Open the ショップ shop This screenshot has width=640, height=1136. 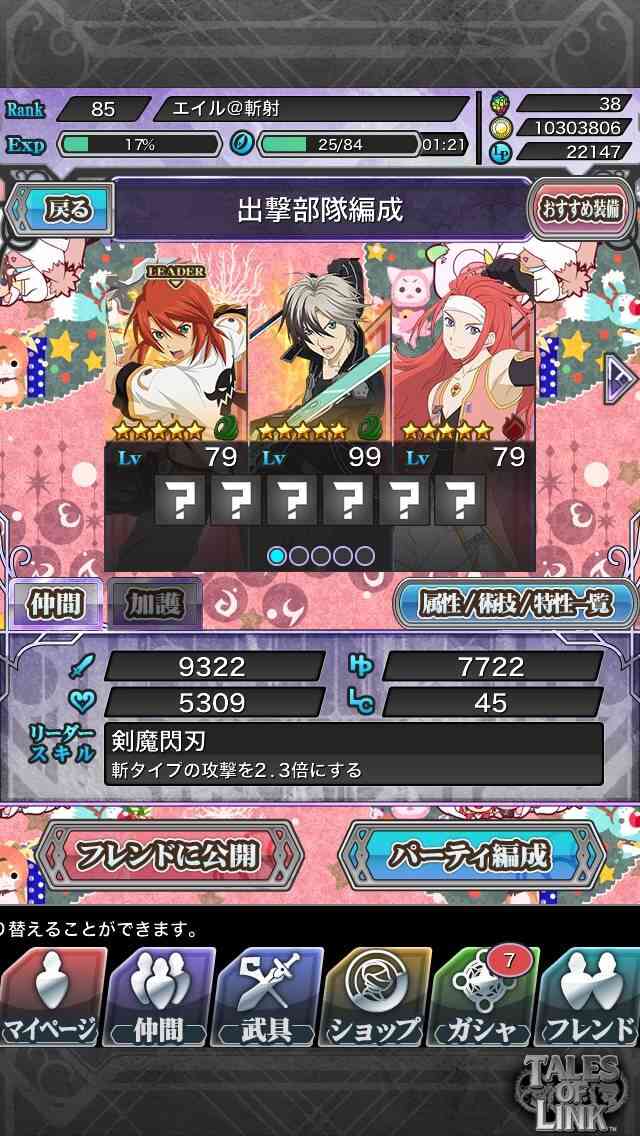click(x=375, y=998)
